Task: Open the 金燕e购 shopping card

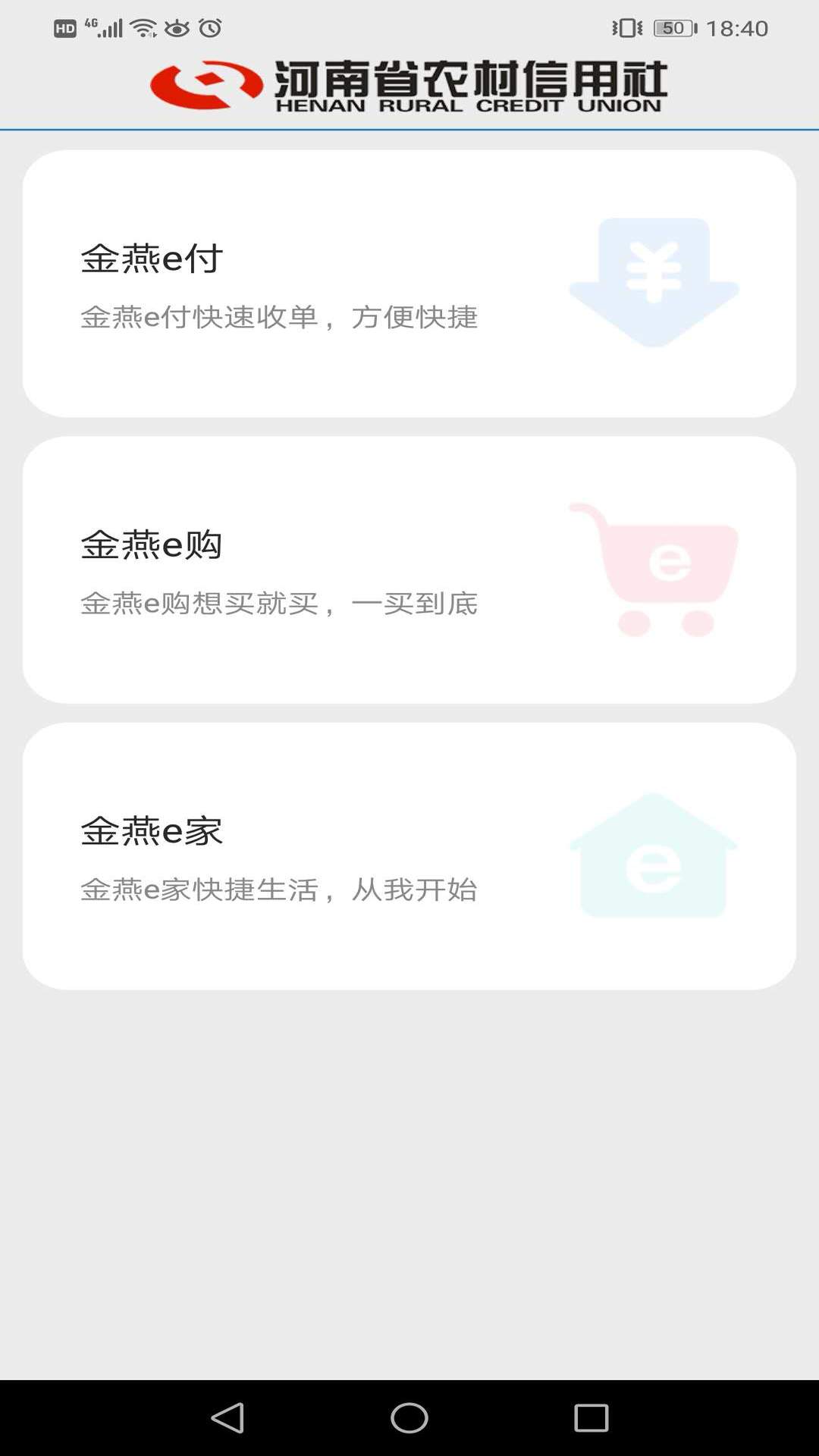Action: pyautogui.click(x=409, y=570)
